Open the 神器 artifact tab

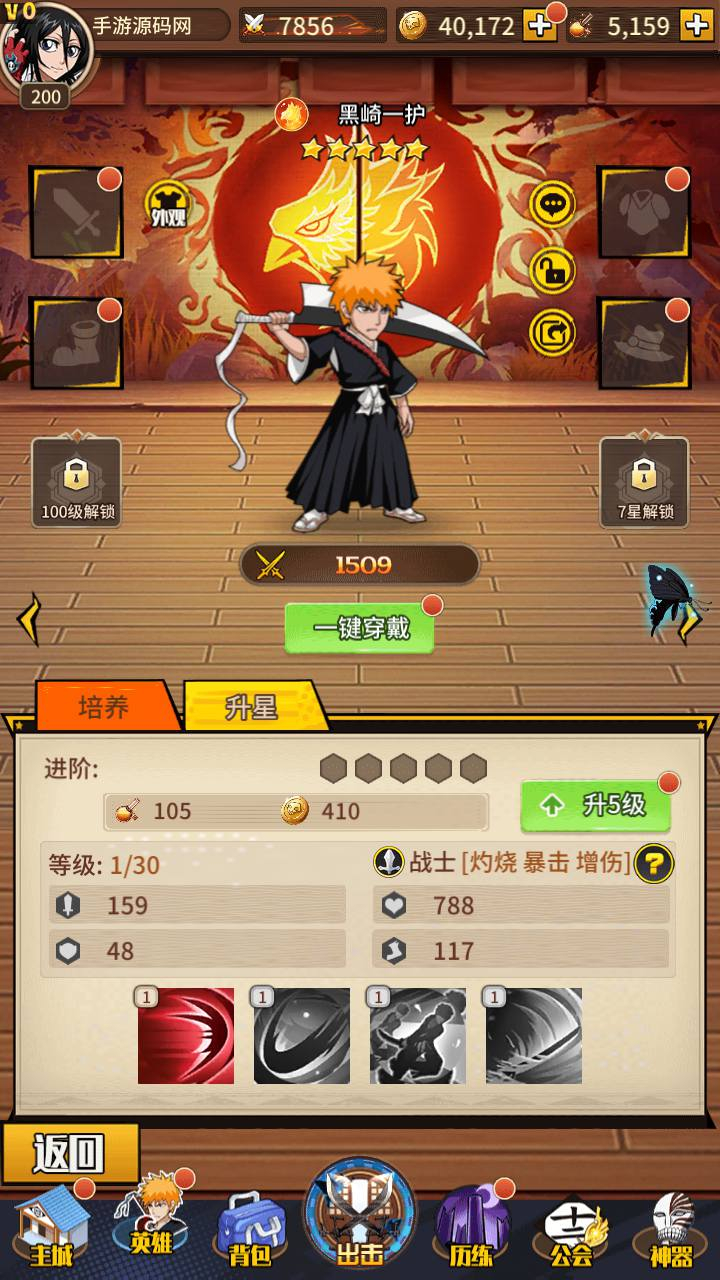point(672,1228)
